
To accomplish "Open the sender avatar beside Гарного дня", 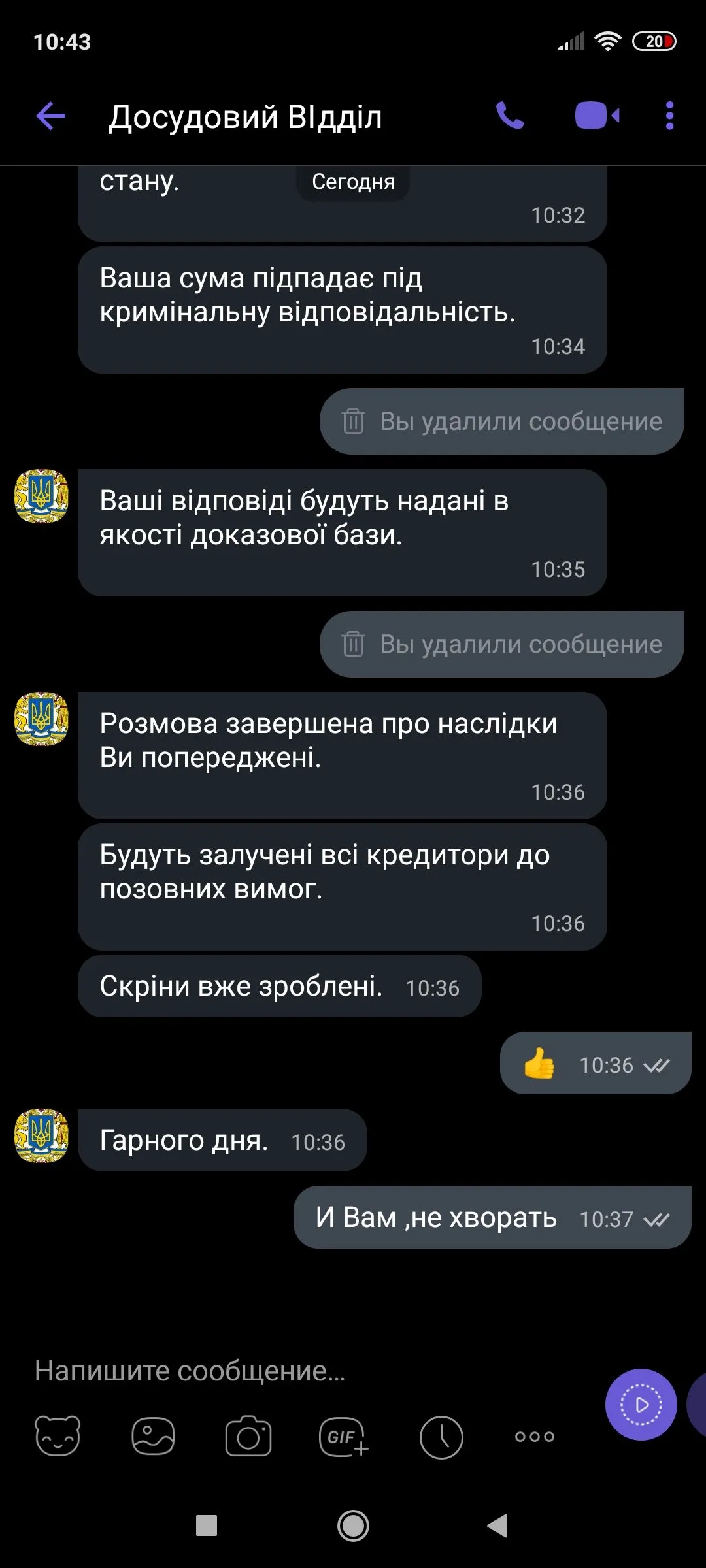I will pyautogui.click(x=41, y=1135).
